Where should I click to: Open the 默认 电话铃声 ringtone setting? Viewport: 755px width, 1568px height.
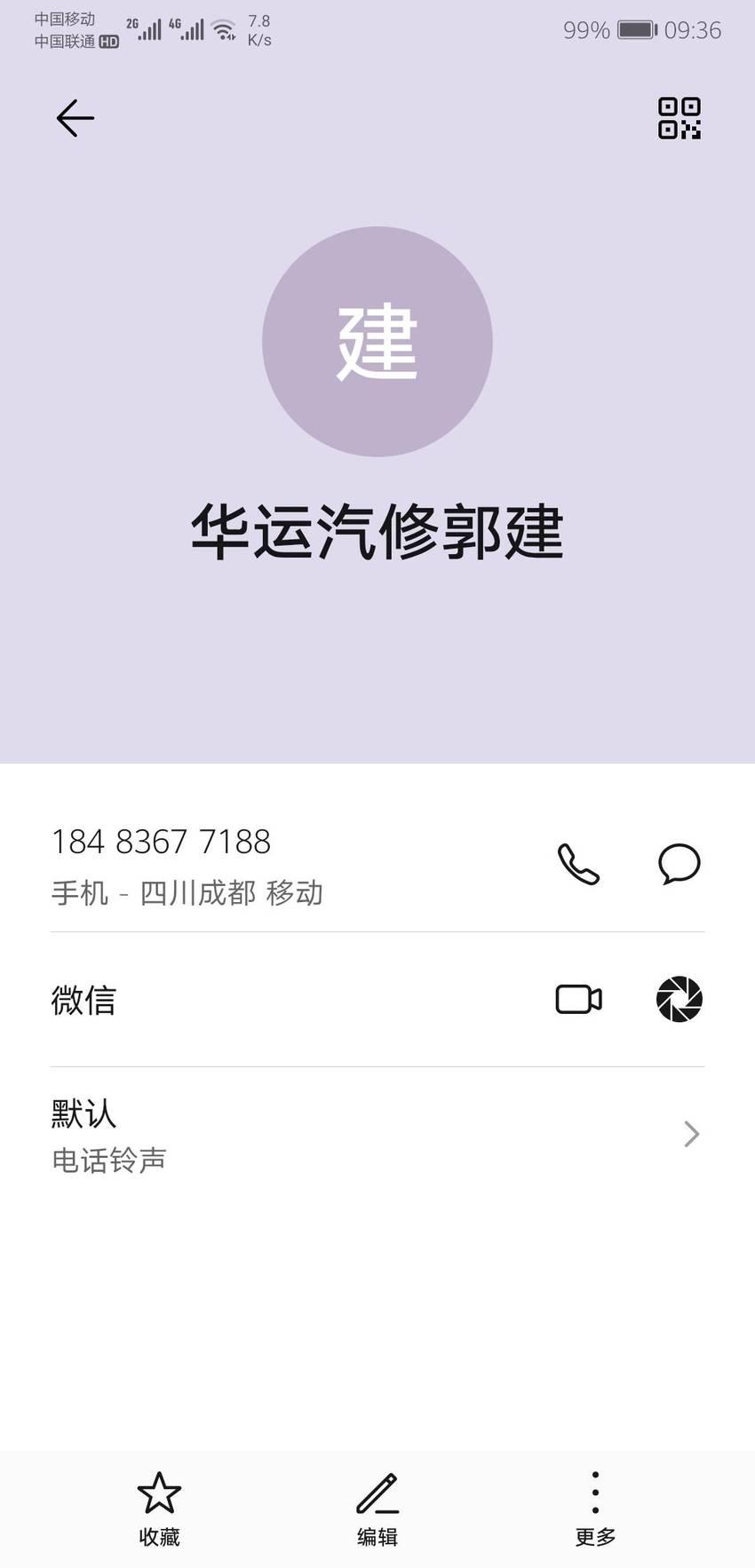pos(377,1135)
